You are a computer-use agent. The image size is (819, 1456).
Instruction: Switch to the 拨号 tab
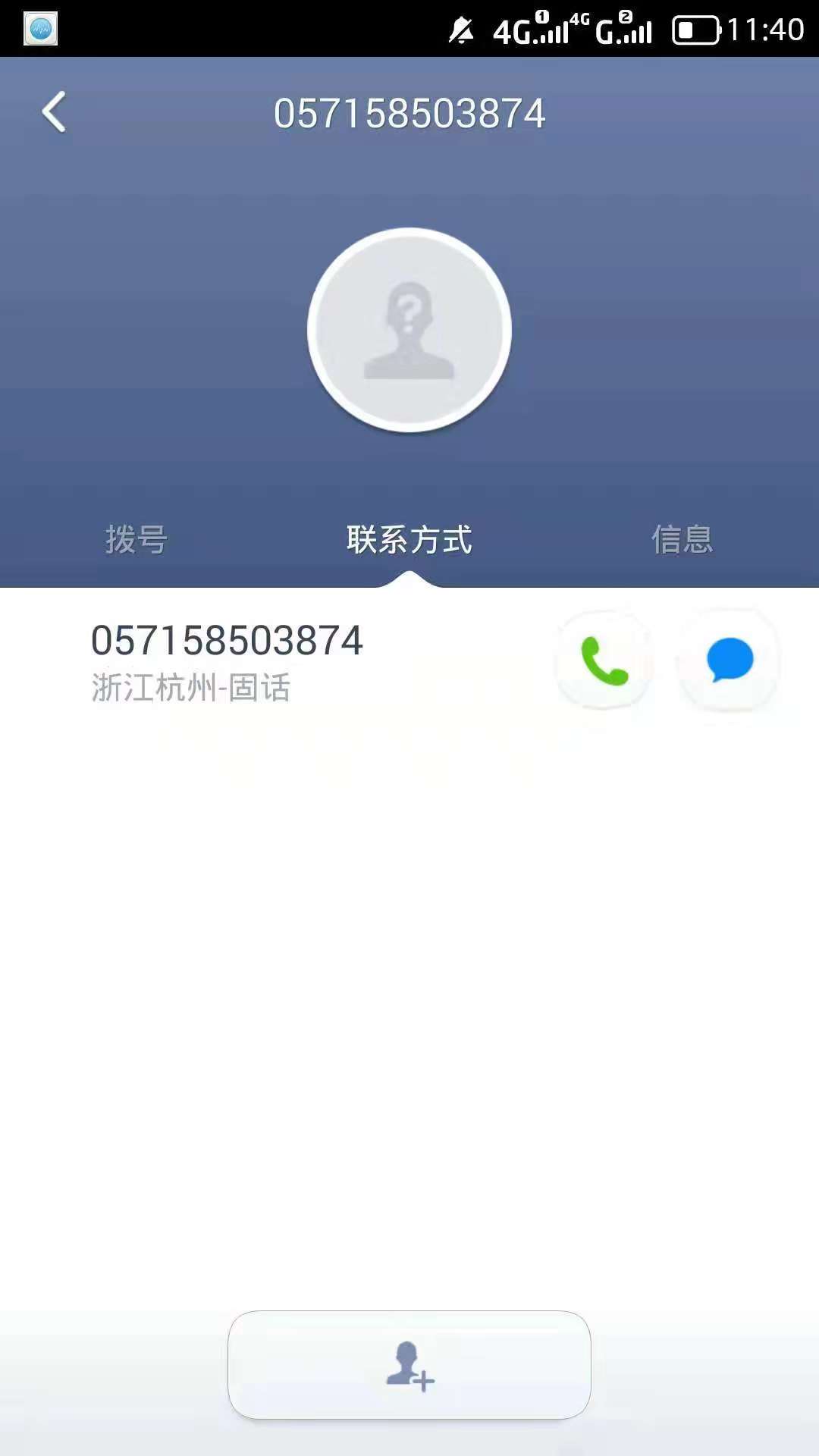136,539
